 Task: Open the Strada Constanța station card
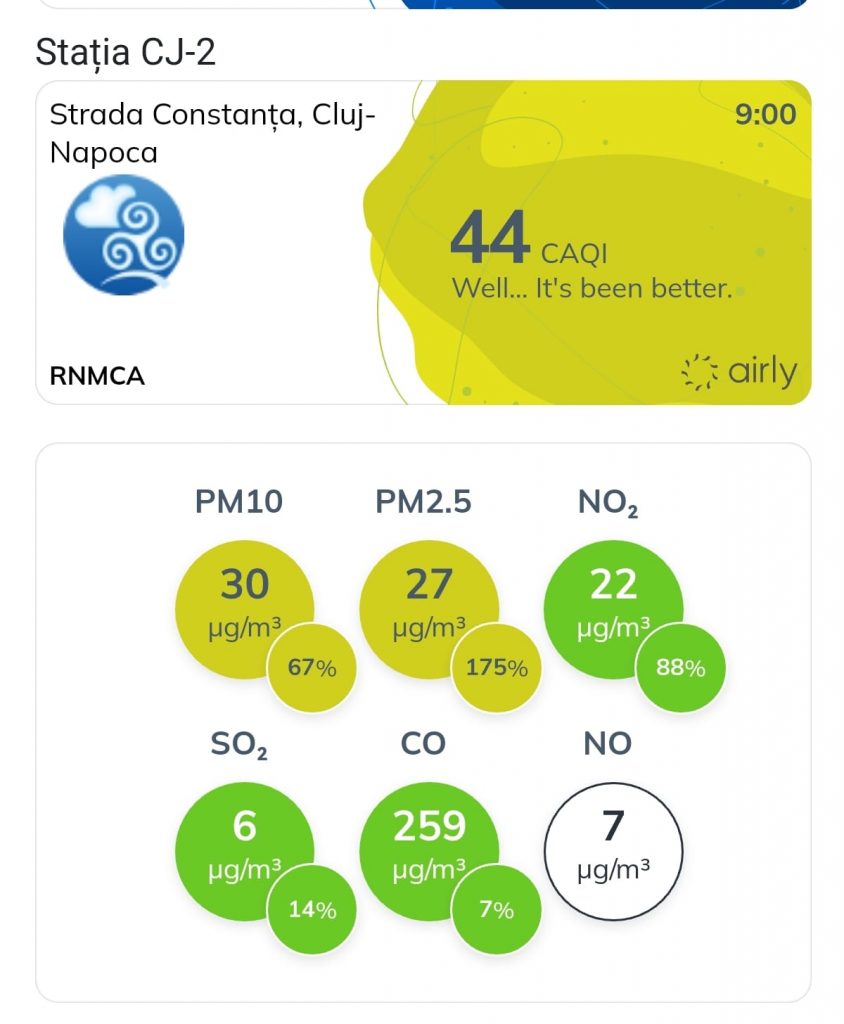pos(423,243)
